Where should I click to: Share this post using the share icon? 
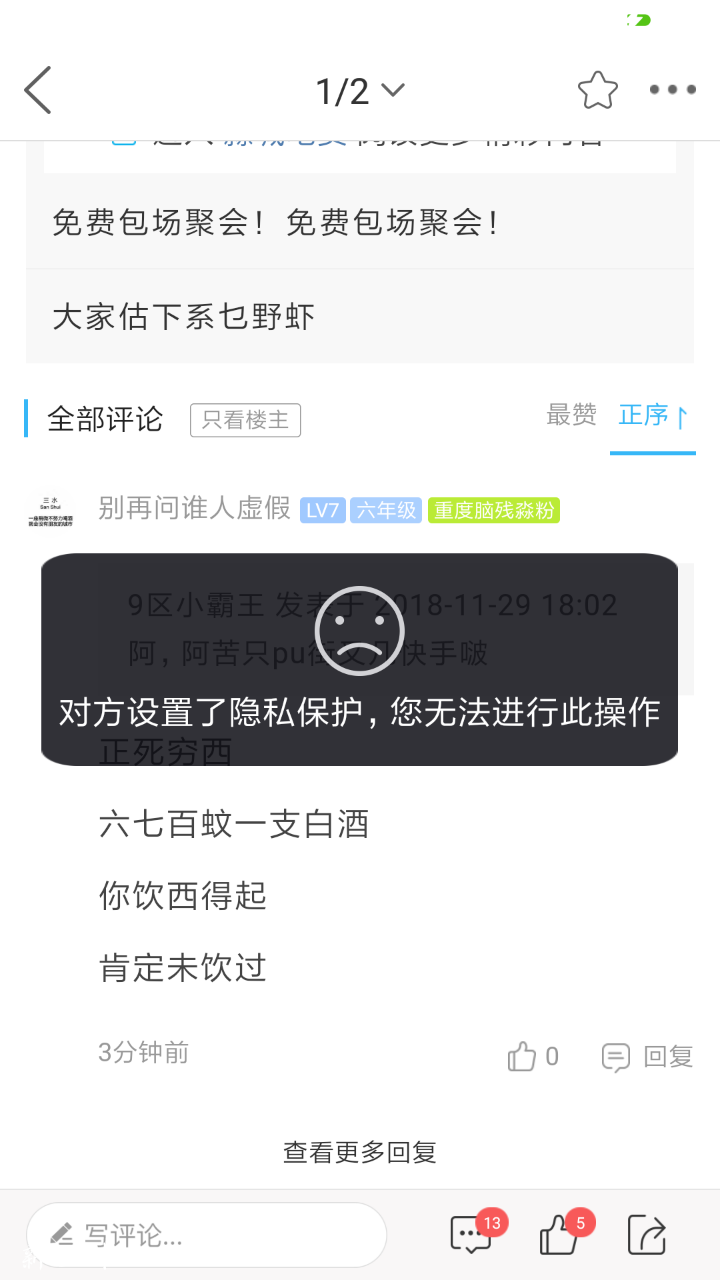pos(647,1235)
